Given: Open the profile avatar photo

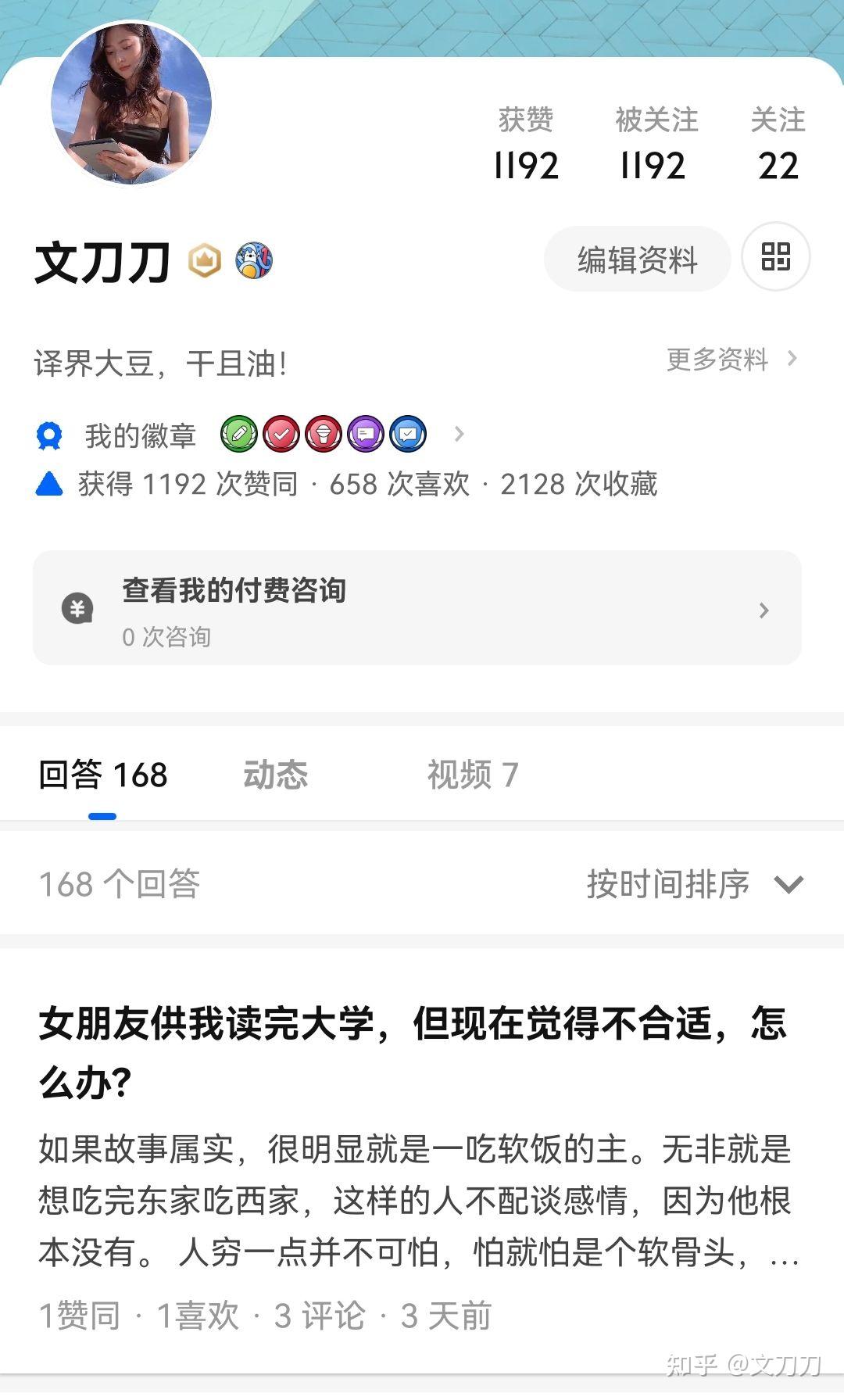Looking at the screenshot, I should pos(131,104).
